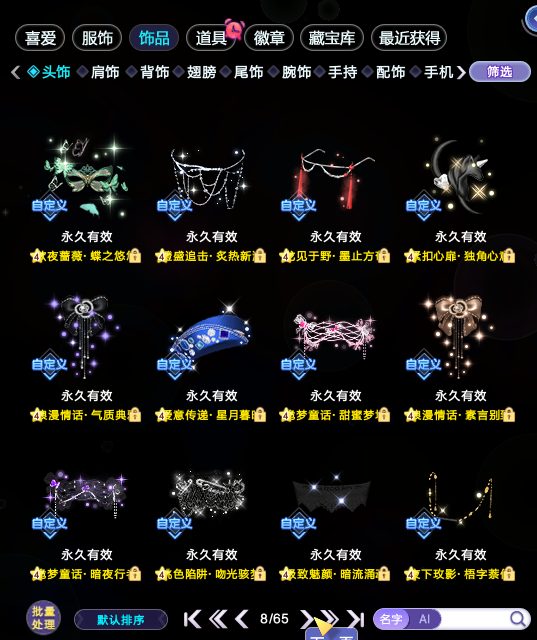Open the 默认排序 sort option
Viewport: 537px width, 640px height.
coord(121,620)
